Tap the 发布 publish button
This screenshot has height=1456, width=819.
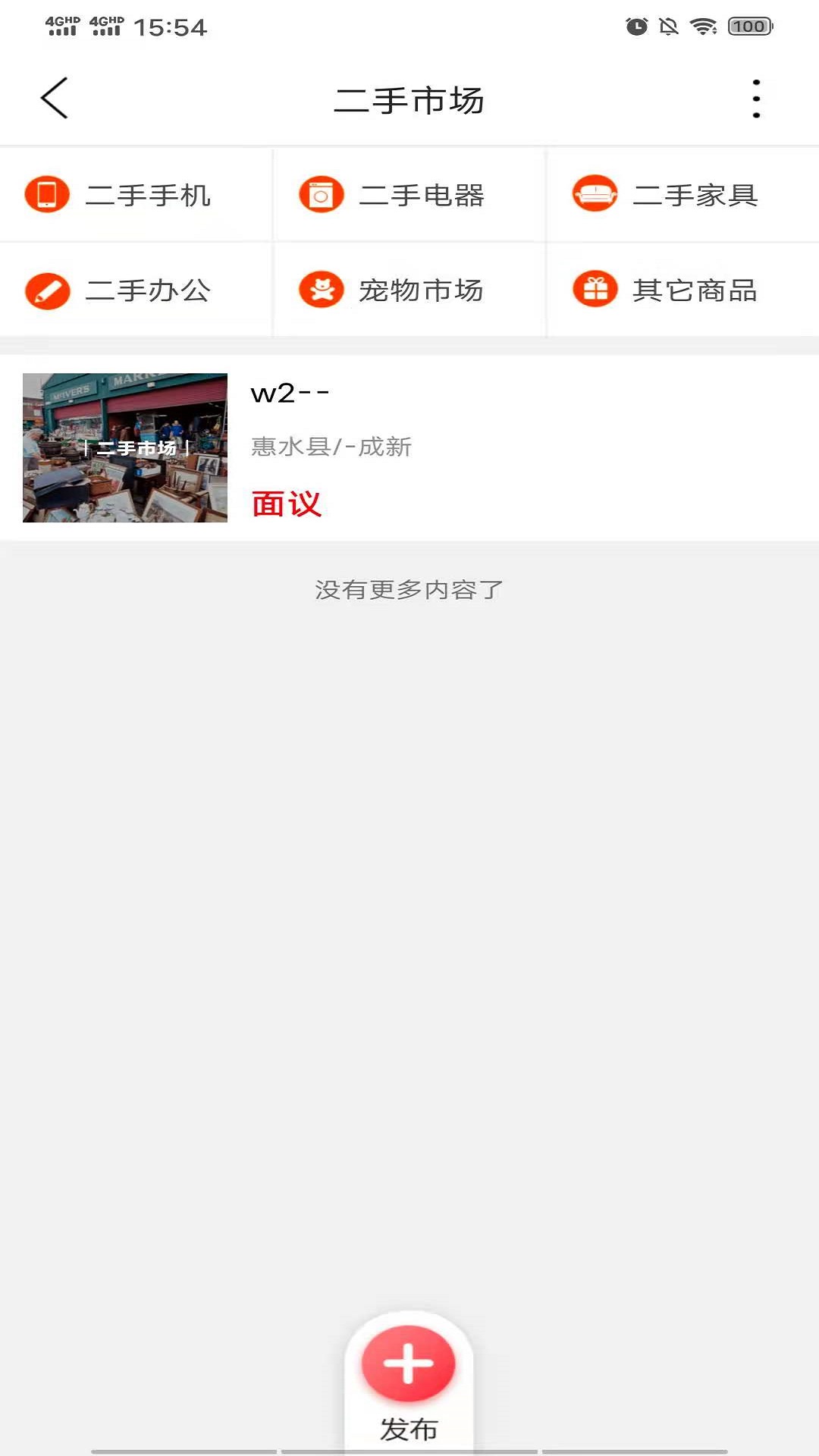(408, 1429)
